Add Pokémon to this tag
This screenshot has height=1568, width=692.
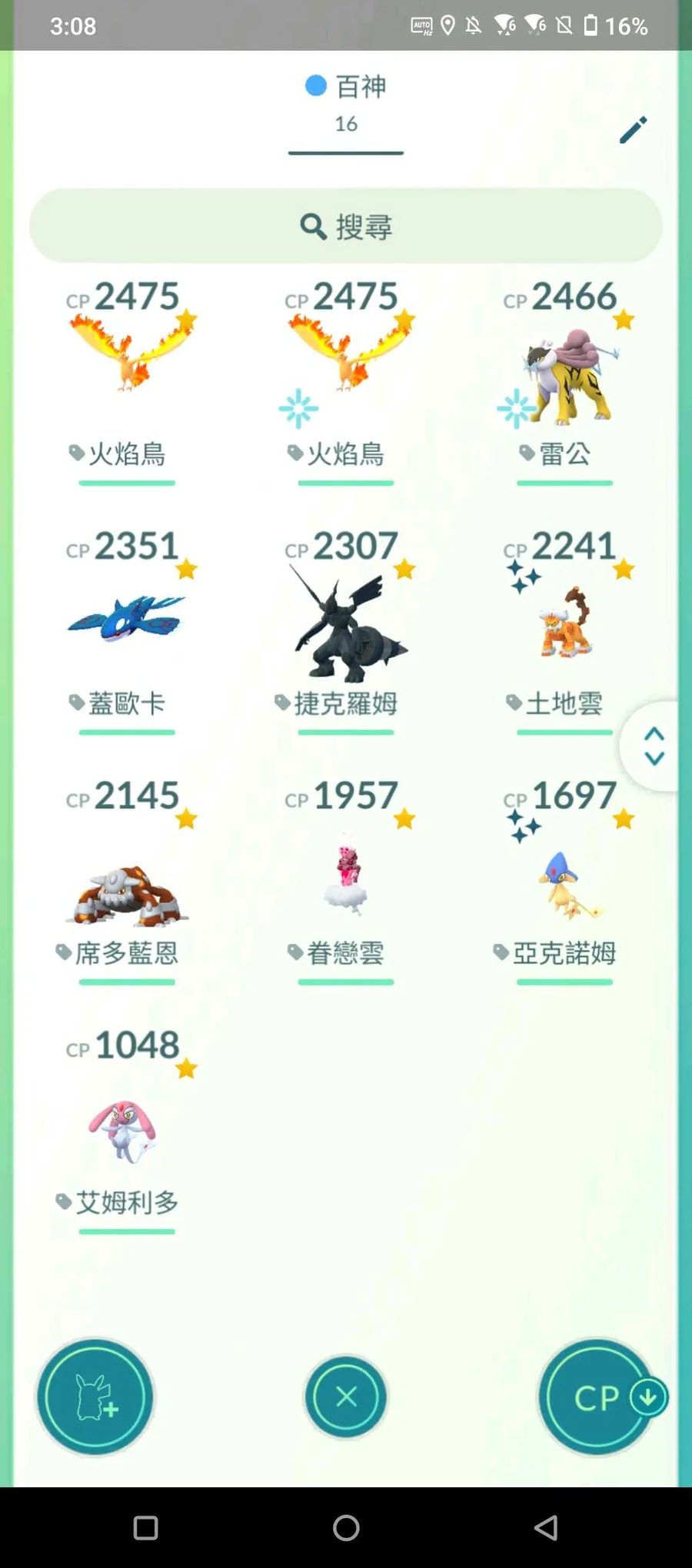click(95, 1397)
